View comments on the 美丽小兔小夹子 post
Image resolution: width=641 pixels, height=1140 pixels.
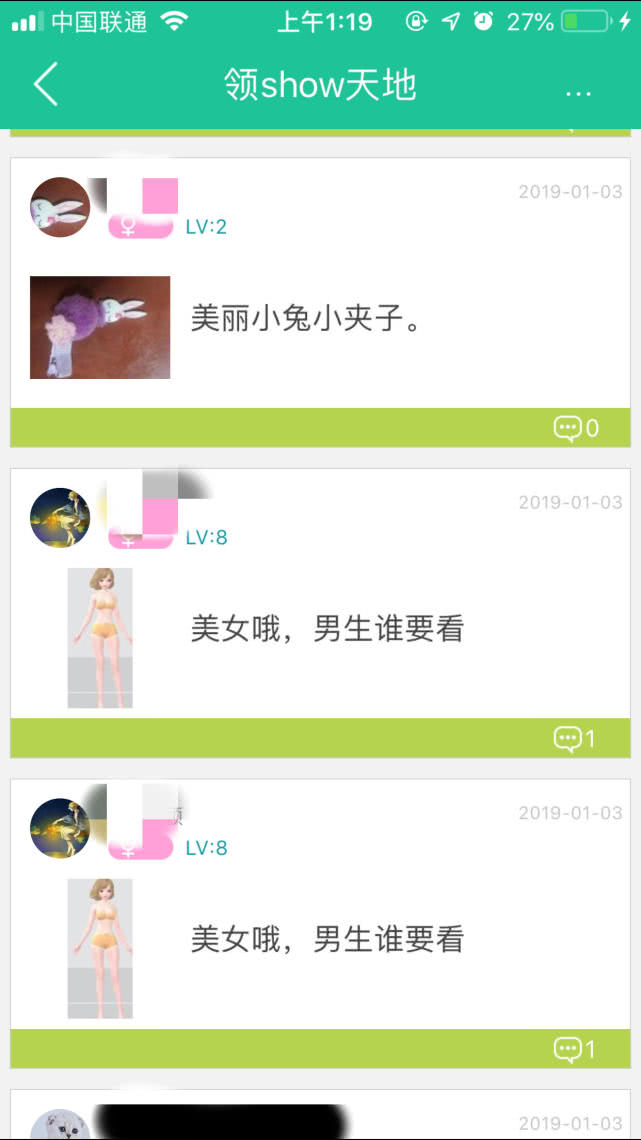tap(576, 429)
